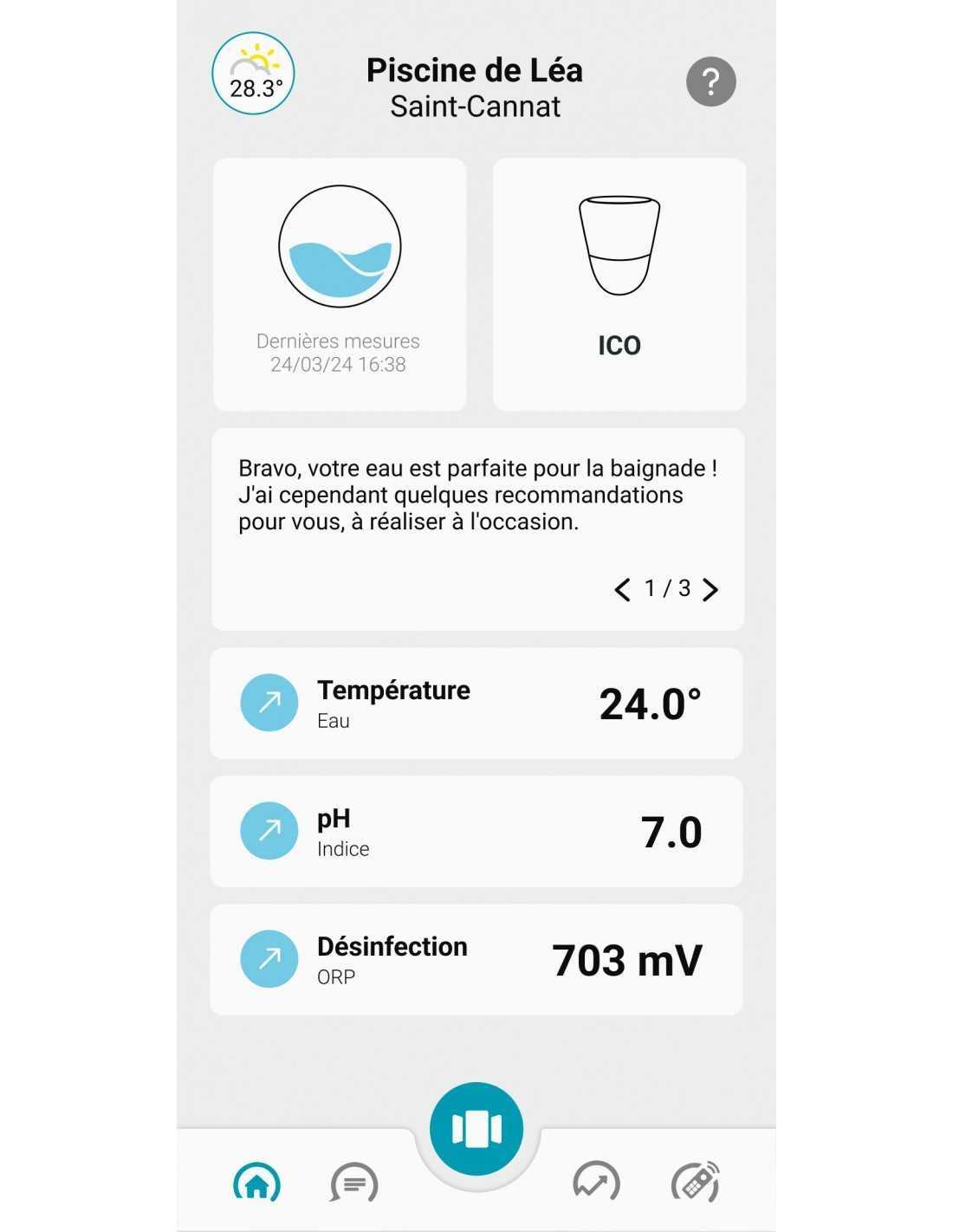Go to the previous recommendation message
Viewport: 953px width, 1232px height.
[621, 590]
